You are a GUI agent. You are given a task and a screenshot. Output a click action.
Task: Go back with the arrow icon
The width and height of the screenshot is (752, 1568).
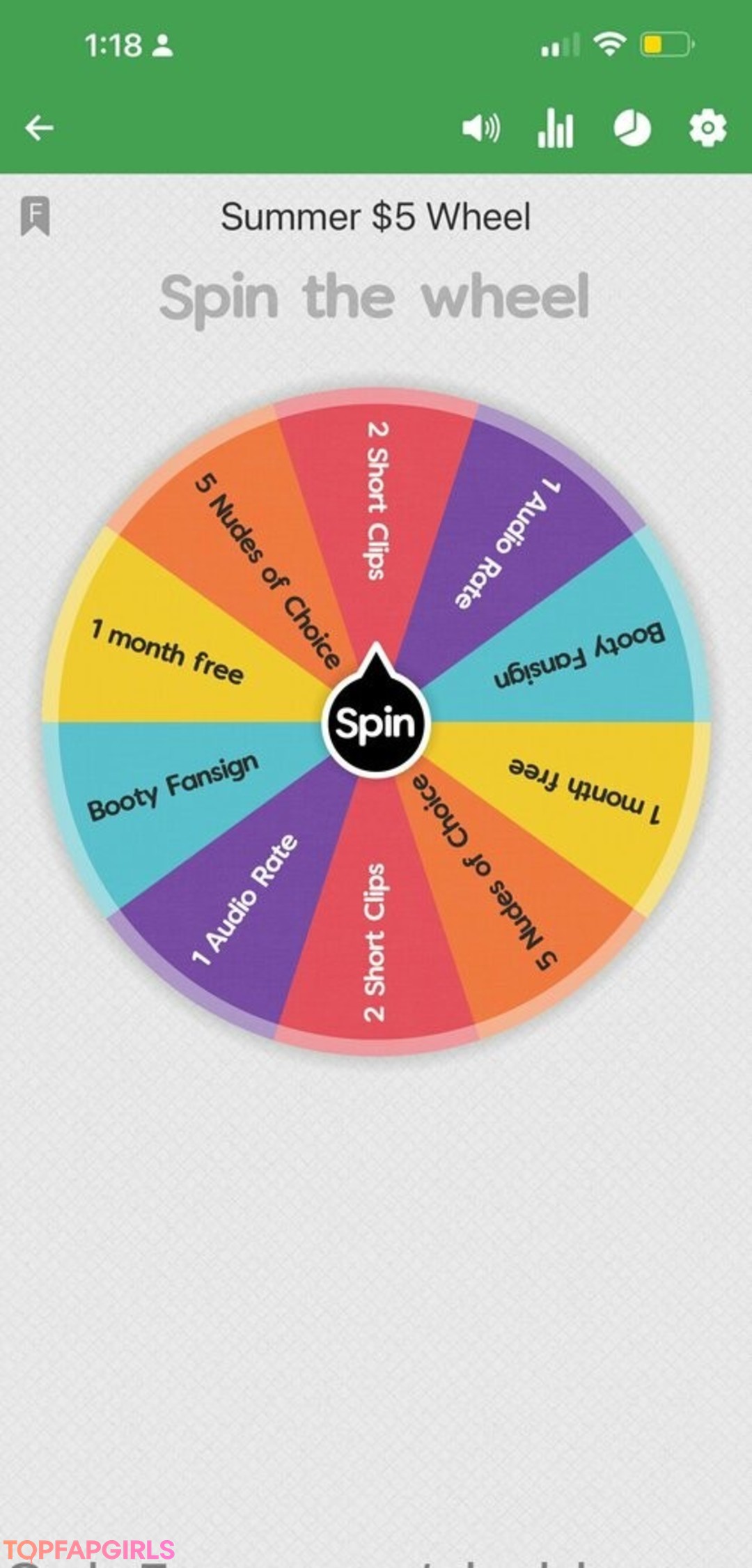coord(39,127)
